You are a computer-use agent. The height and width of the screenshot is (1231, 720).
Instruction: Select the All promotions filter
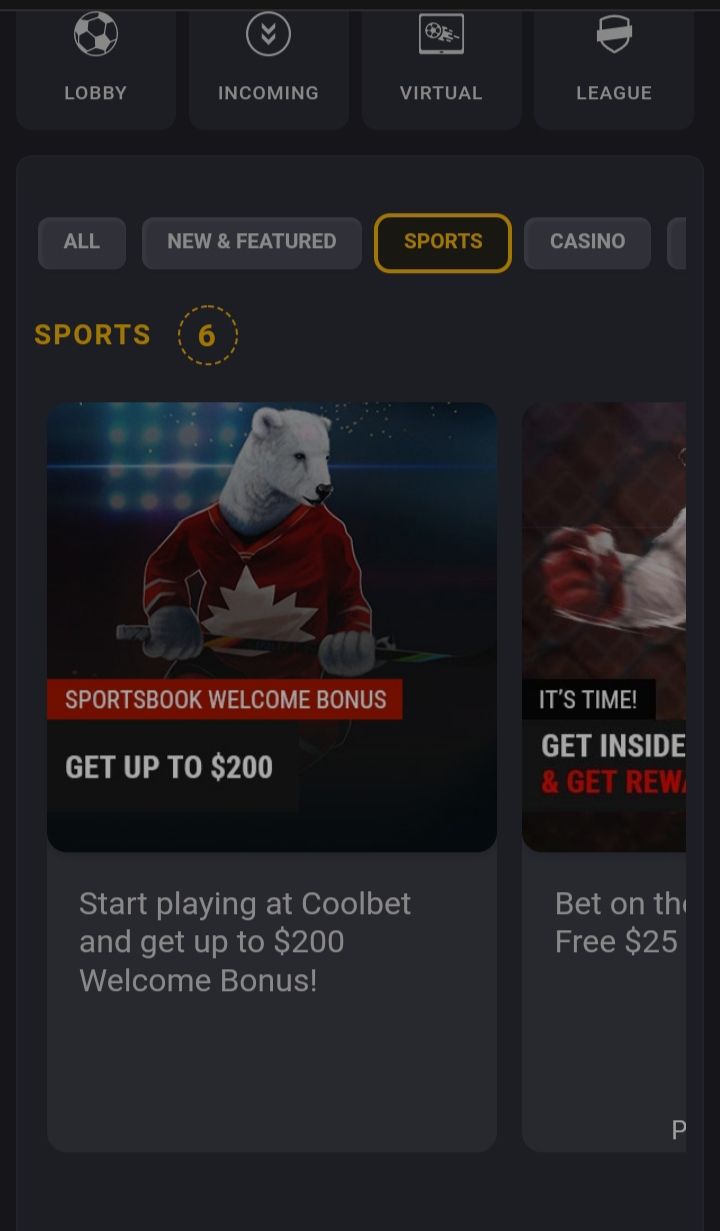point(82,242)
